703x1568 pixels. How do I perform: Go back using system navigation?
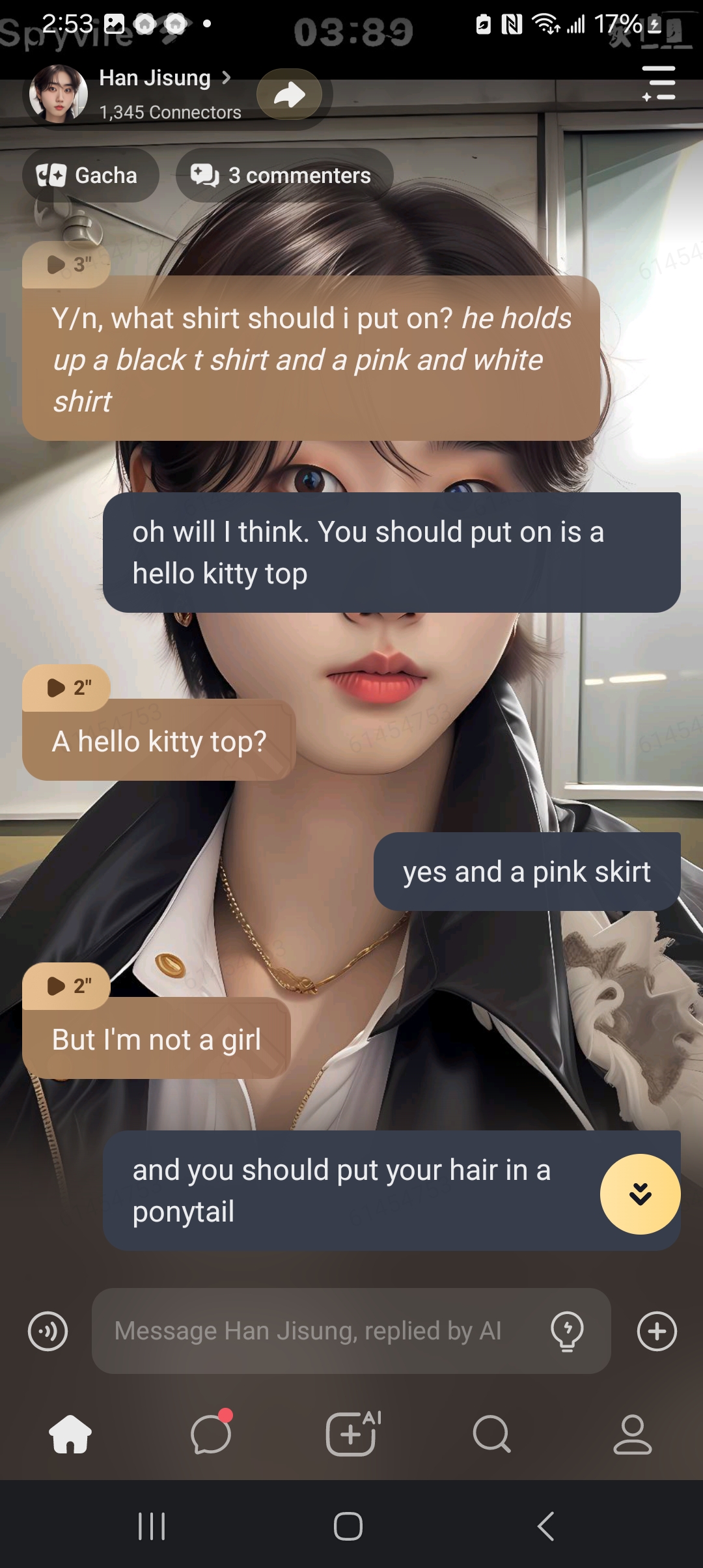tap(545, 1526)
